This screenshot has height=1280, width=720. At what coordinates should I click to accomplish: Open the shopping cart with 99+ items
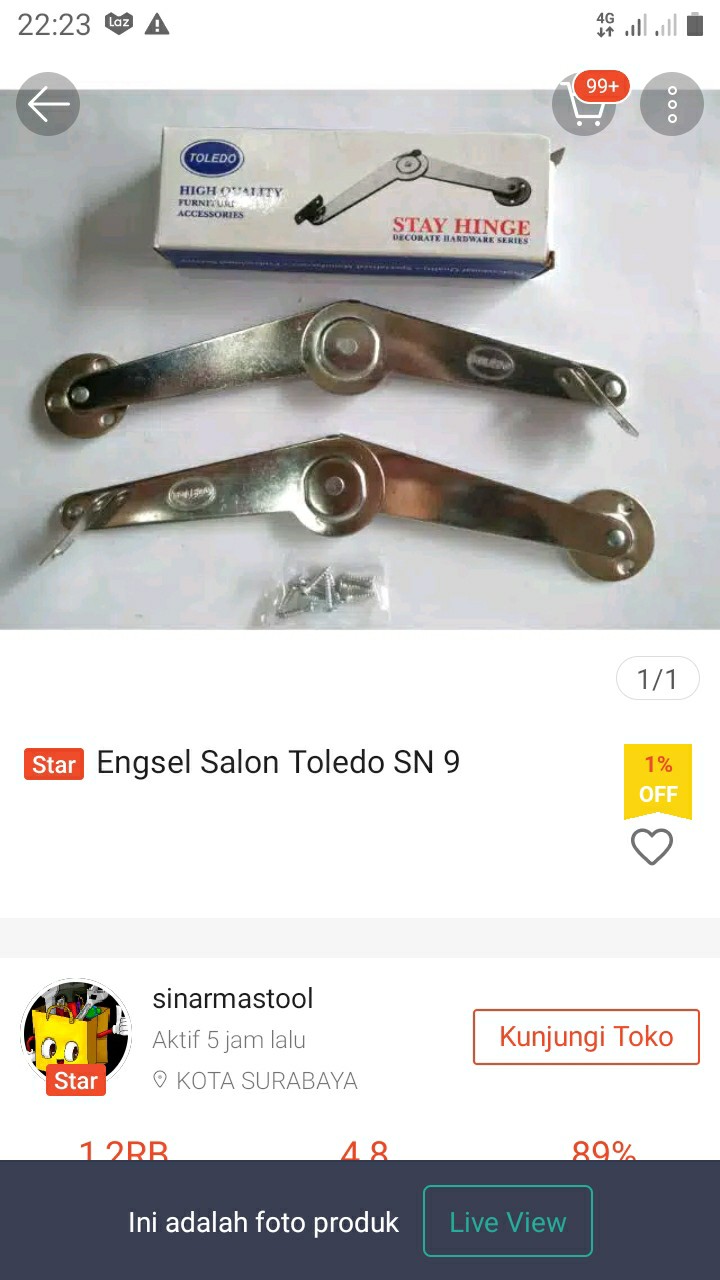[x=584, y=104]
